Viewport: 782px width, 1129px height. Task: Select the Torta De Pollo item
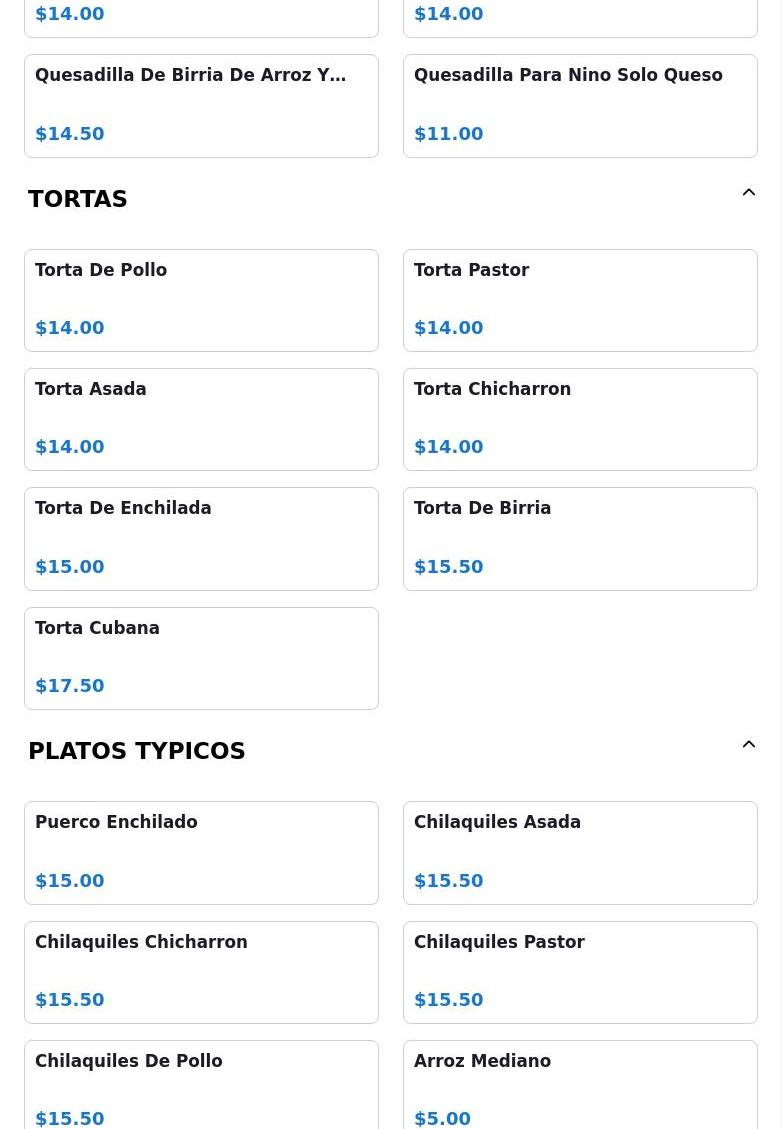point(201,300)
